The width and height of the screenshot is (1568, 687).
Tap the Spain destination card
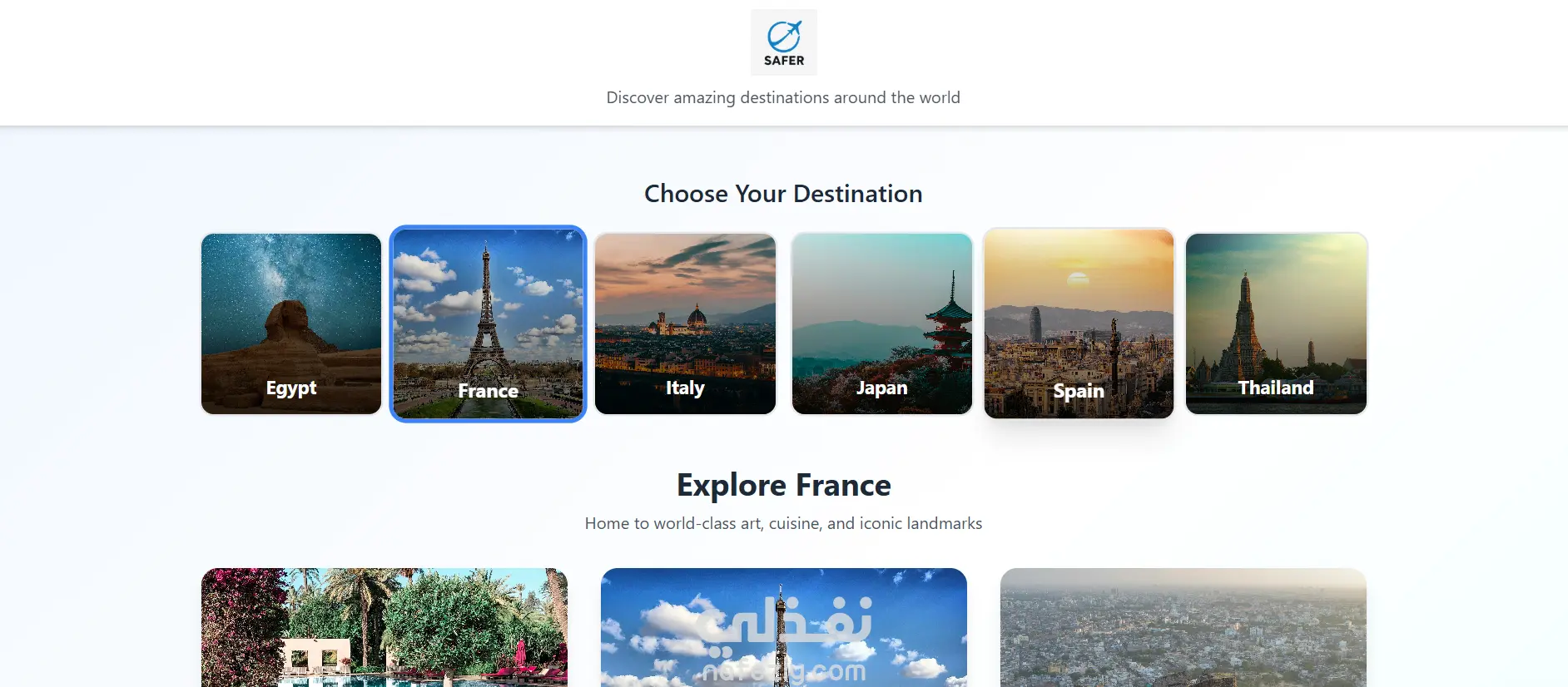point(1079,324)
